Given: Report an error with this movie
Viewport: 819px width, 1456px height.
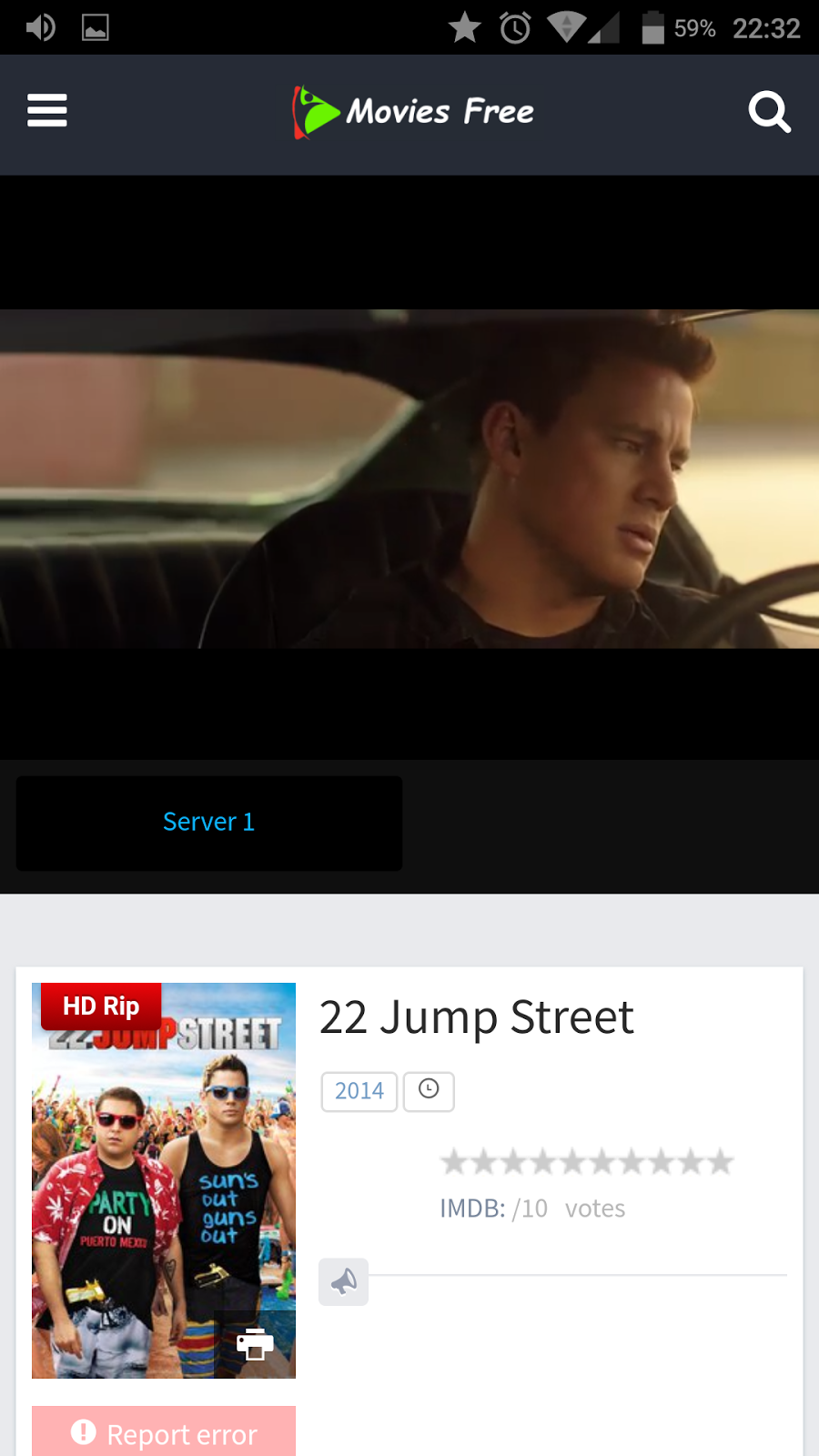Looking at the screenshot, I should tap(164, 1433).
